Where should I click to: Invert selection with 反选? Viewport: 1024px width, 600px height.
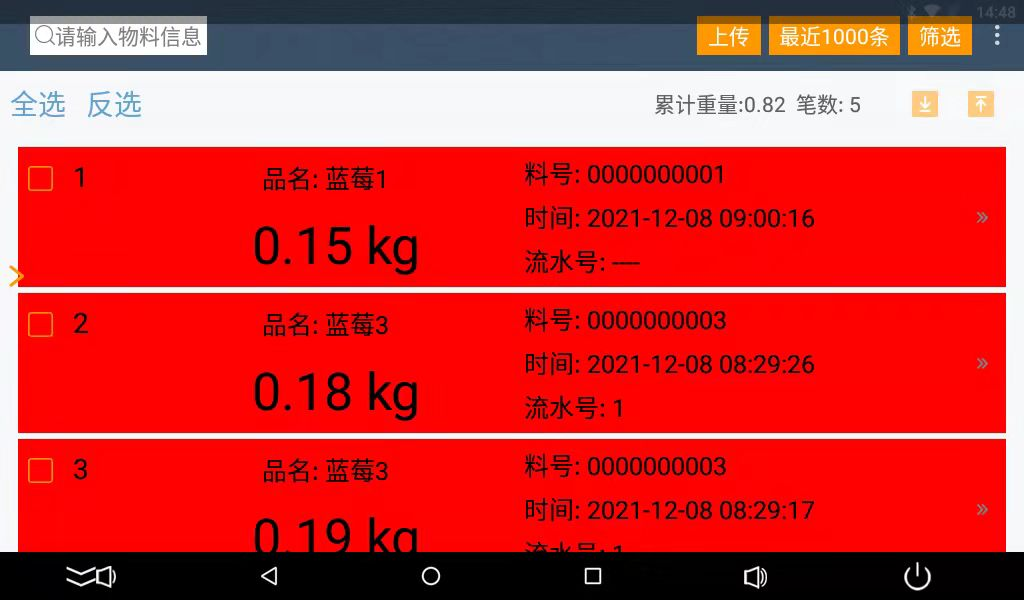click(114, 104)
